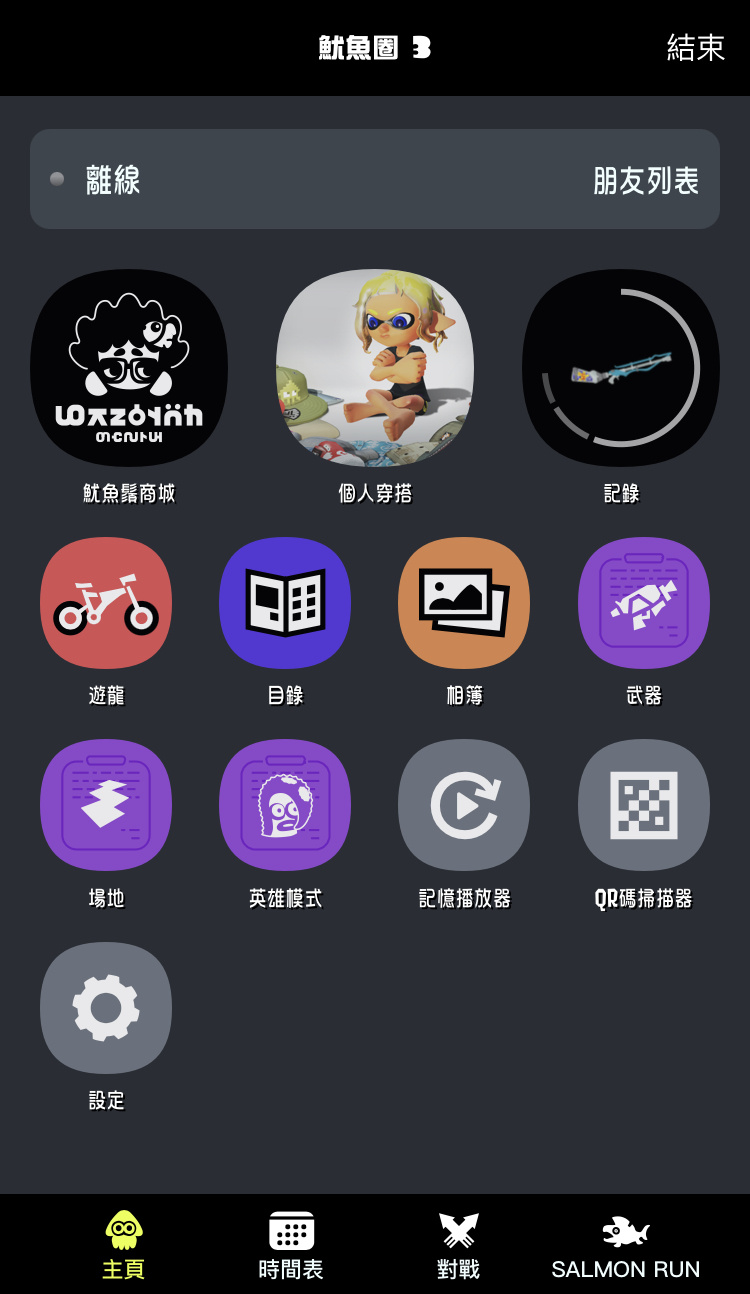
Task: Open 個人穿搭 outfit tile
Action: click(x=375, y=368)
